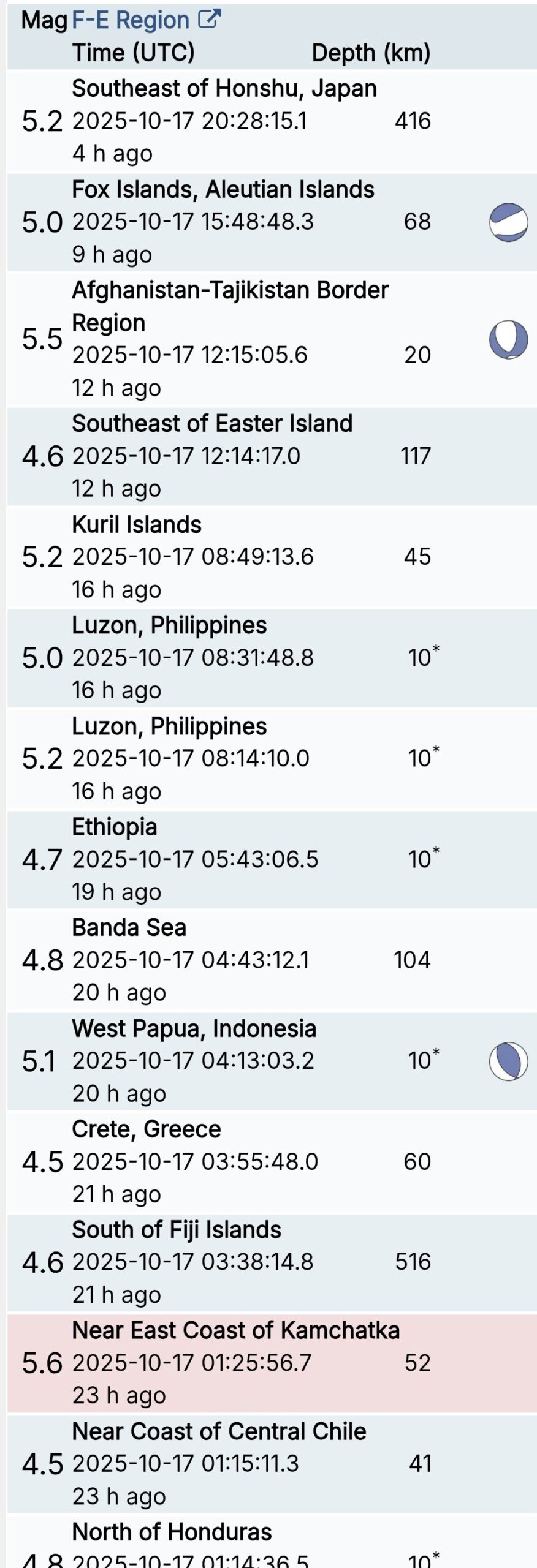View the Near Coast of Central Chile event
Viewport: 537px width, 1568px height.
tap(219, 1431)
